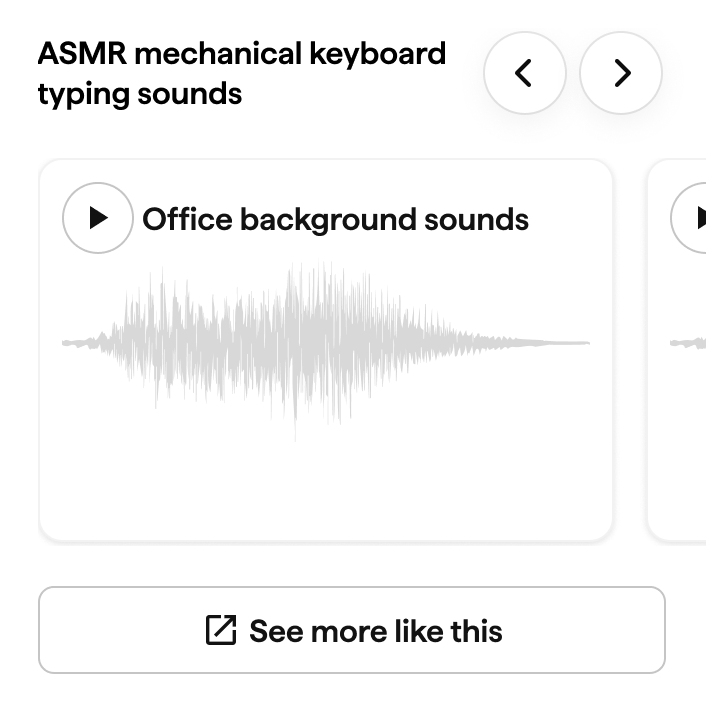The width and height of the screenshot is (706, 706).
Task: Go to the previous sound card
Action: (524, 73)
